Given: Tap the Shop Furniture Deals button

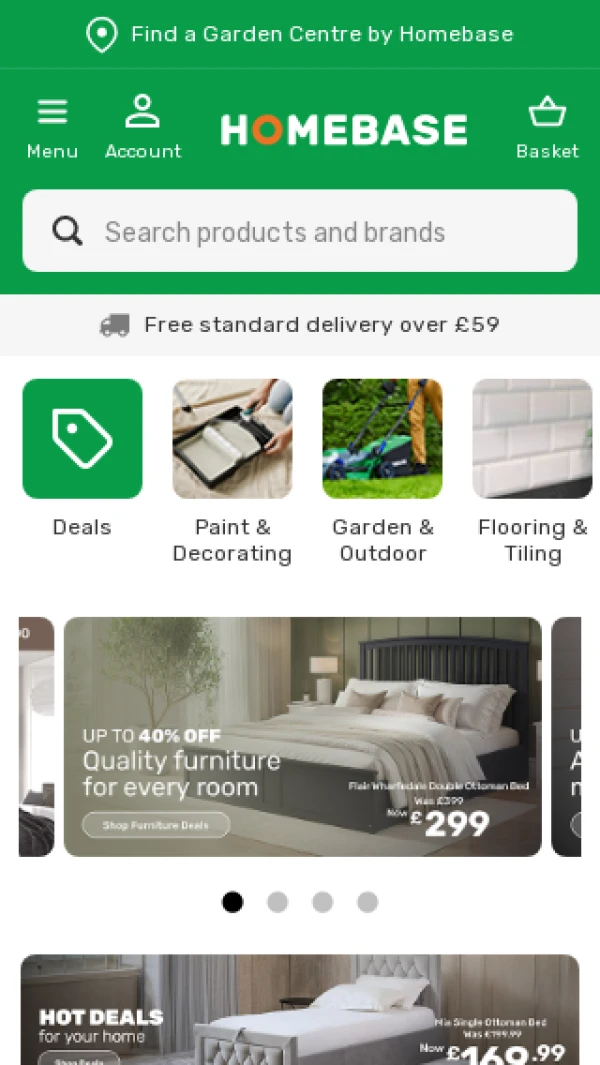Looking at the screenshot, I should (x=155, y=825).
